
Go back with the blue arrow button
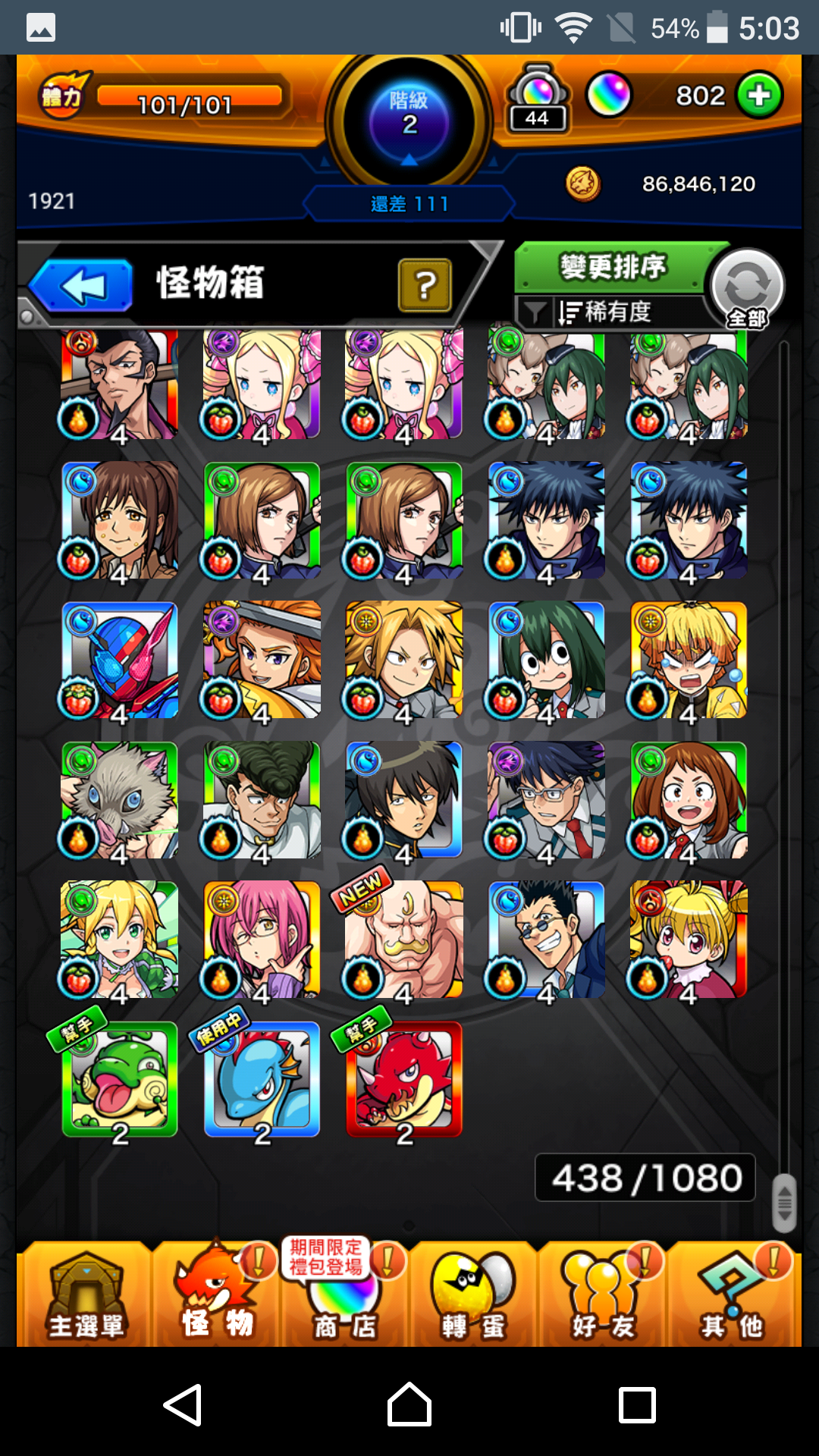82,286
